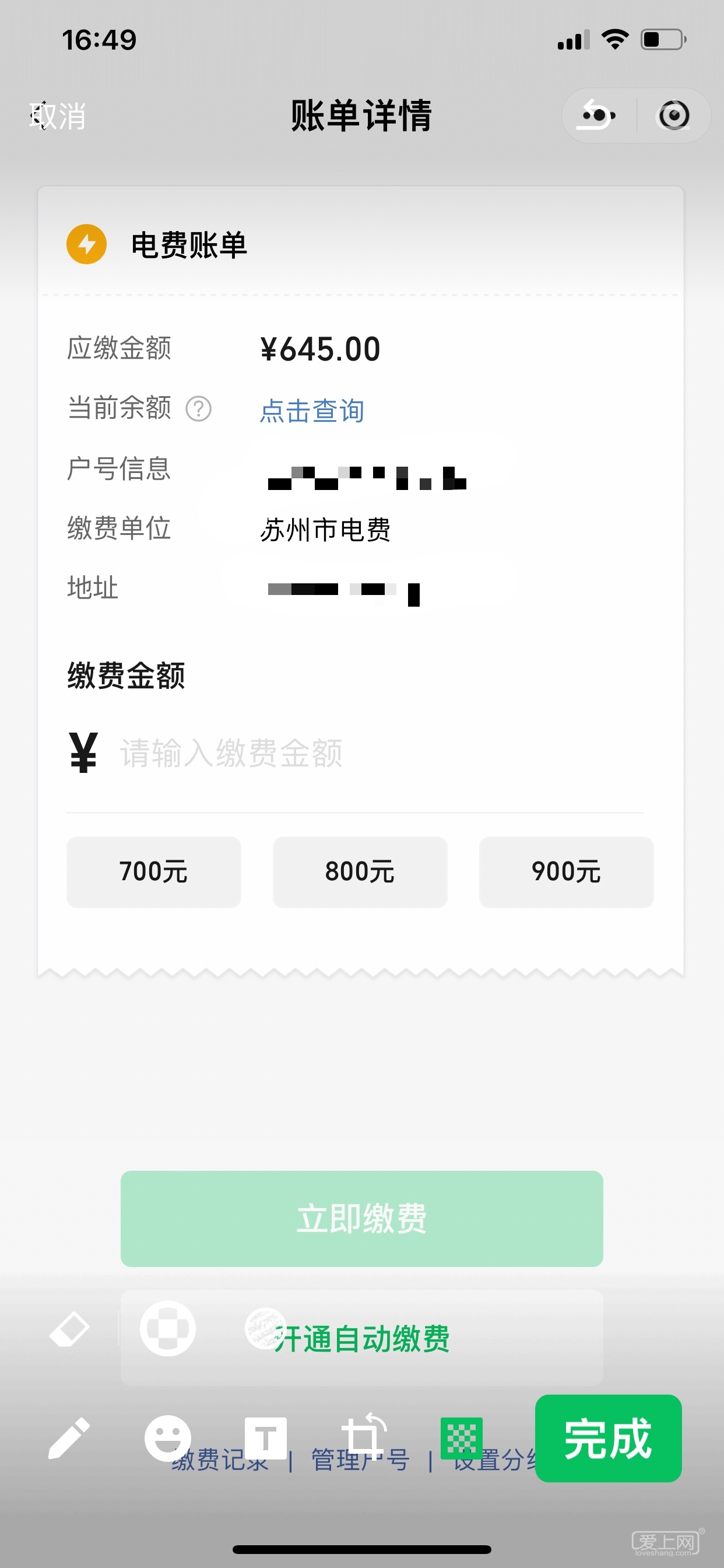
Task: Undo the last edit
Action: pyautogui.click(x=598, y=116)
